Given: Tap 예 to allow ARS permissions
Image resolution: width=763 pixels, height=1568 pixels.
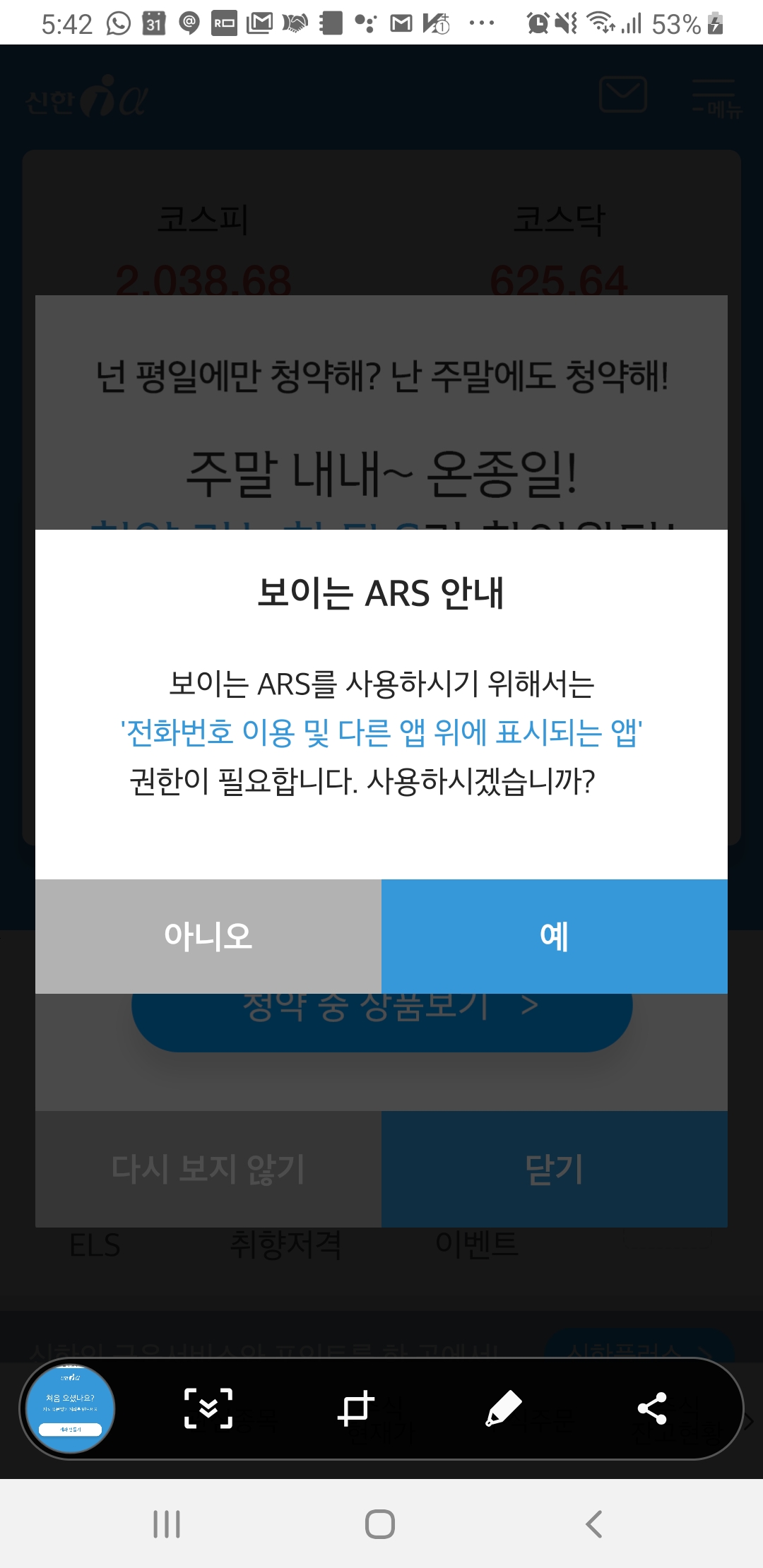Looking at the screenshot, I should (x=555, y=936).
